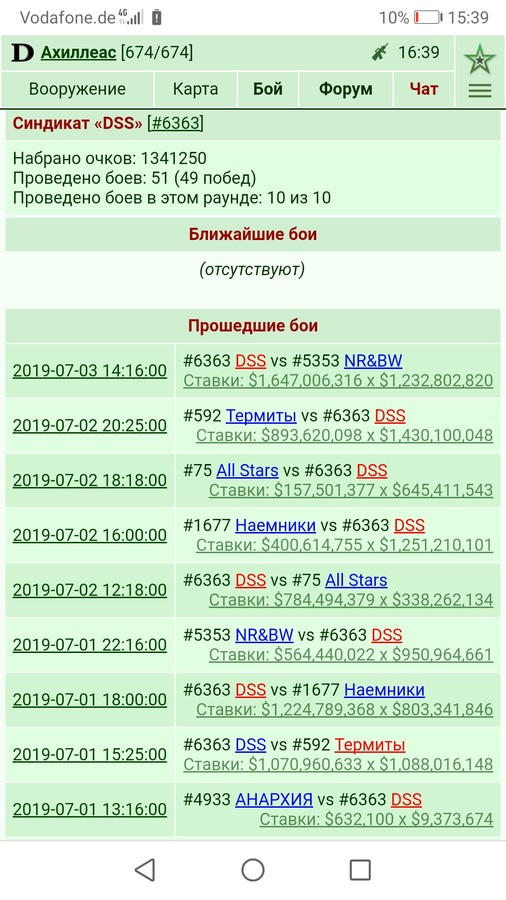
Task: Open the battle dated 2019-07-02 20:25:00
Action: coord(89,426)
